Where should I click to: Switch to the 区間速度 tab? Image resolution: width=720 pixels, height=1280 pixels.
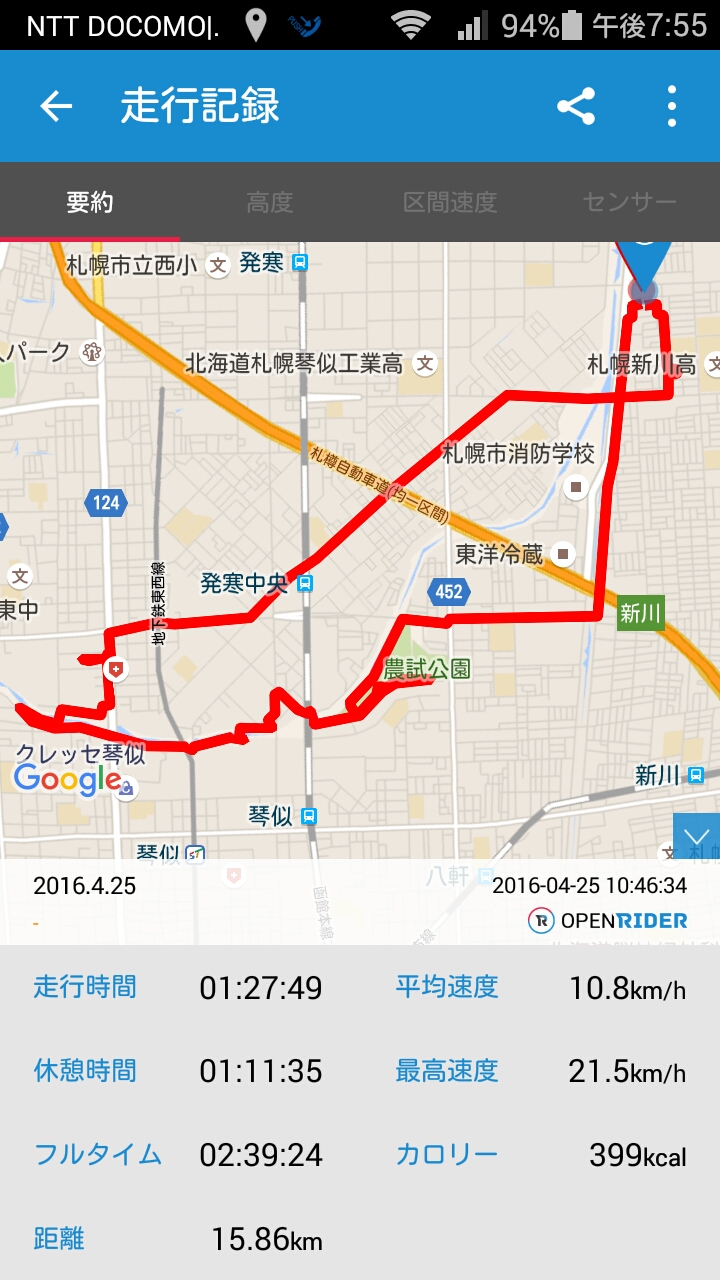(450, 203)
